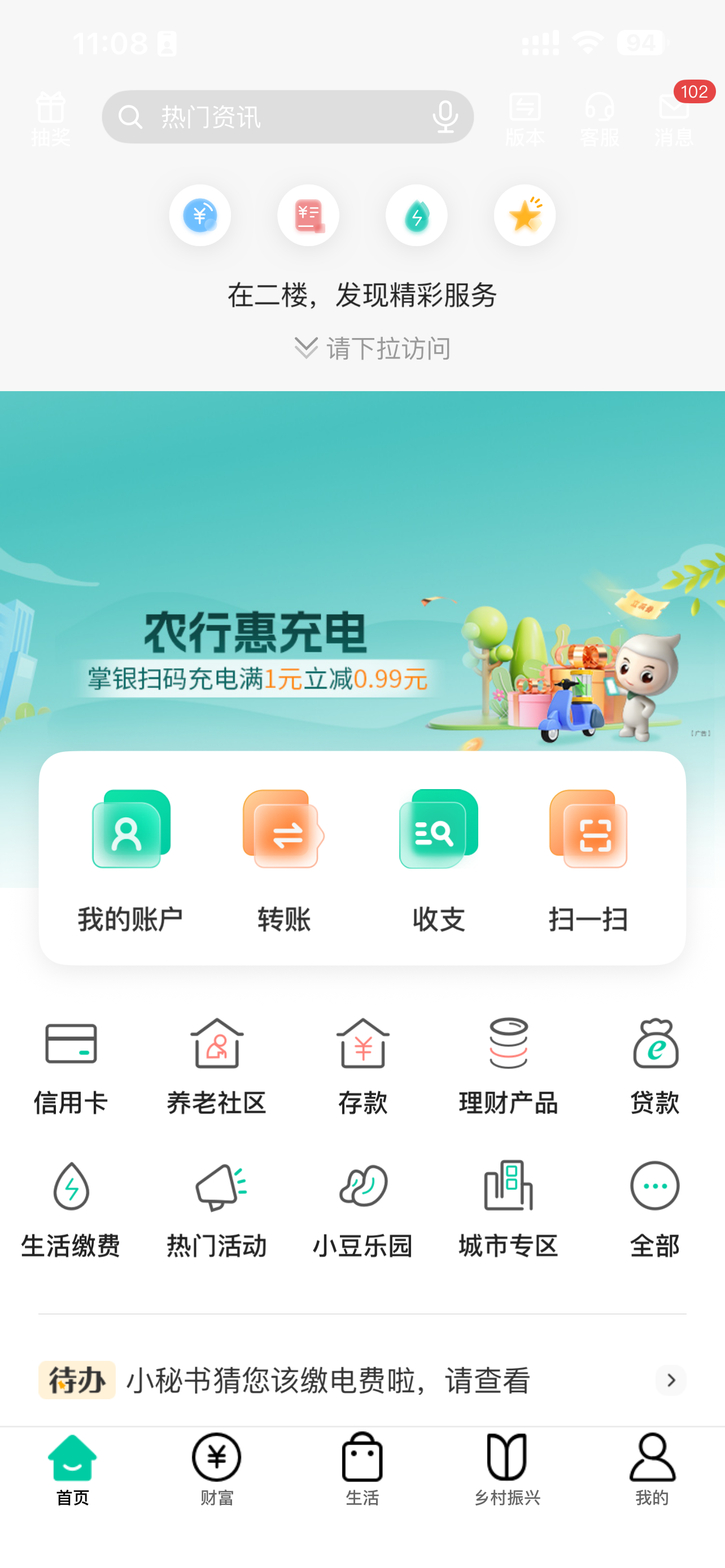Open the 版本 version switcher

525,118
